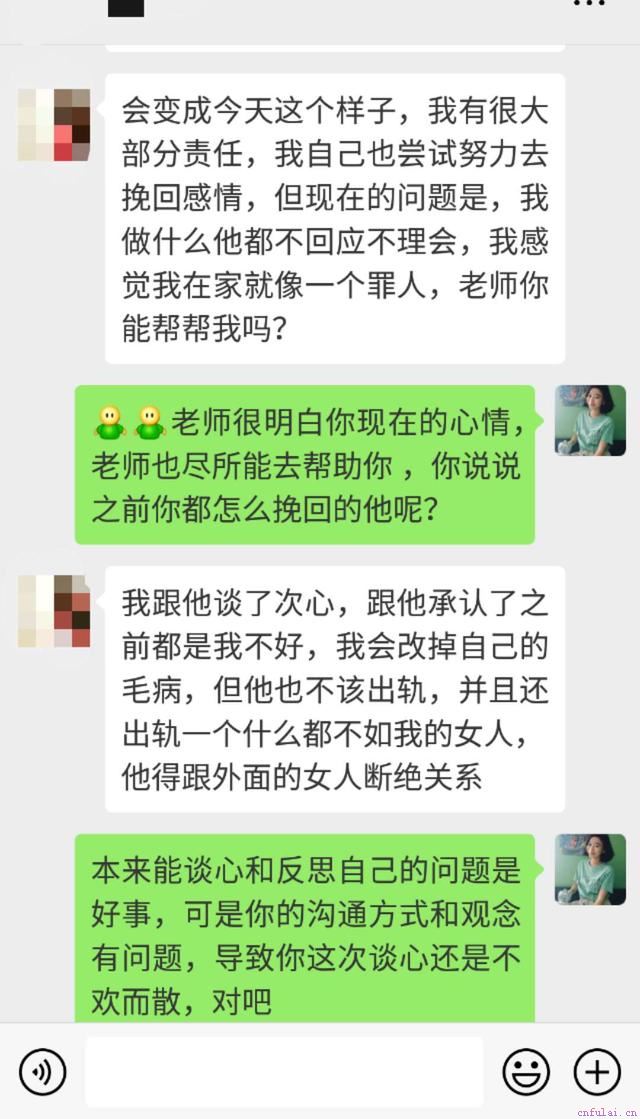Switch to voice message input
This screenshot has height=1119, width=640.
pyautogui.click(x=42, y=1072)
